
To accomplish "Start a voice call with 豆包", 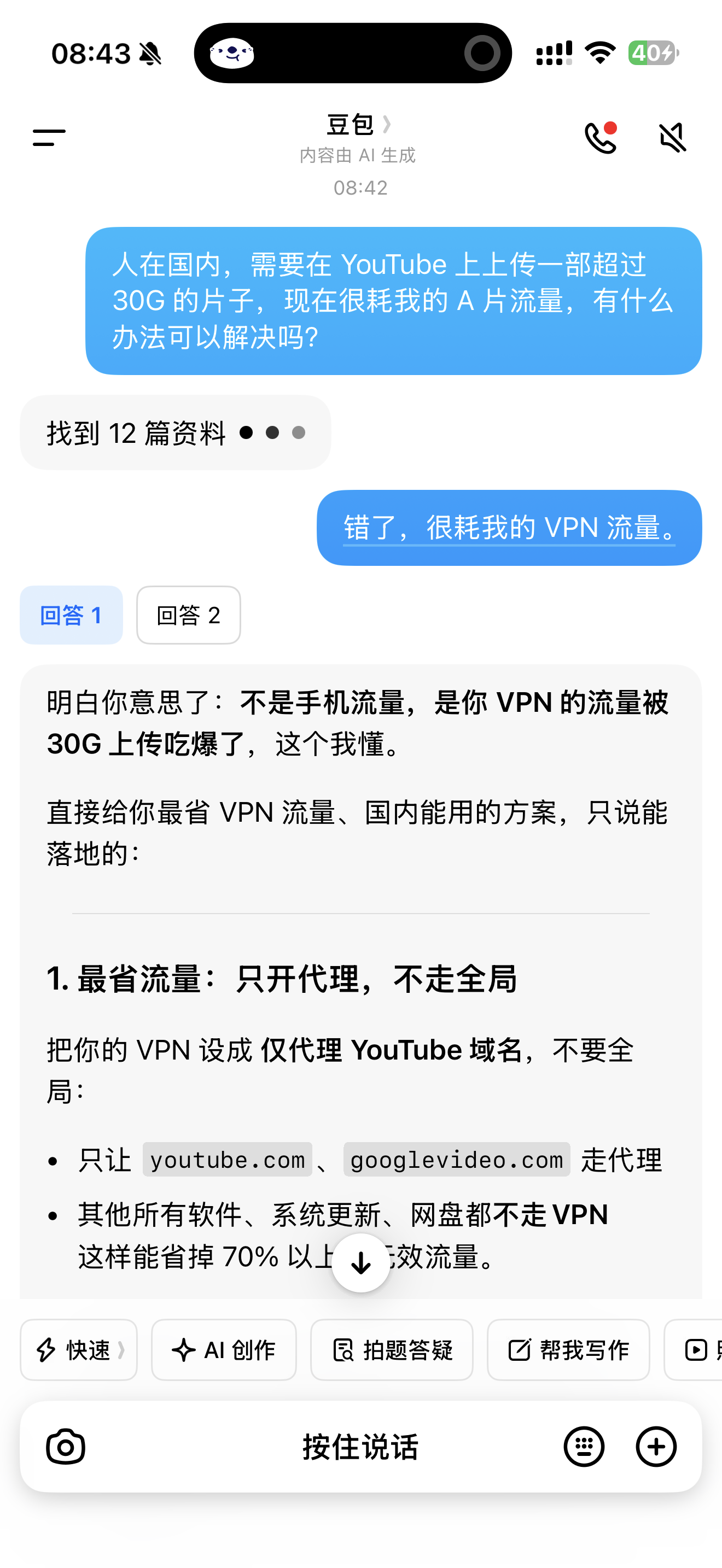I will (601, 138).
